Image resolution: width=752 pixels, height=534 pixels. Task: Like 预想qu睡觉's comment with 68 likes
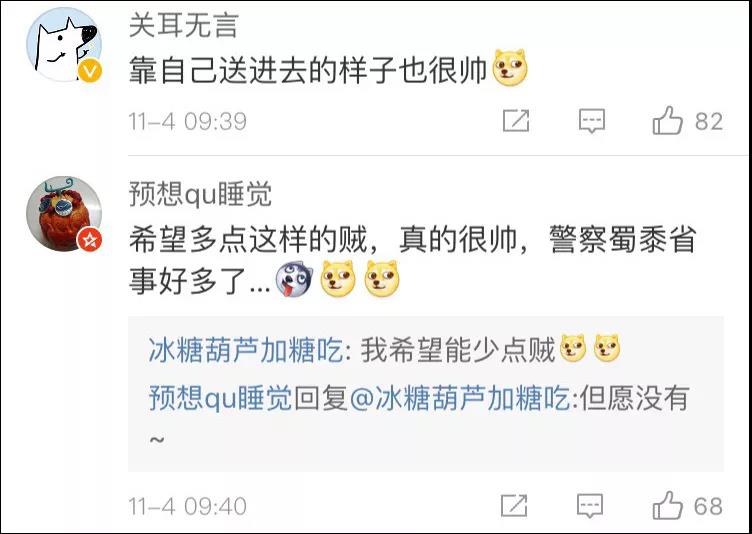click(x=668, y=506)
